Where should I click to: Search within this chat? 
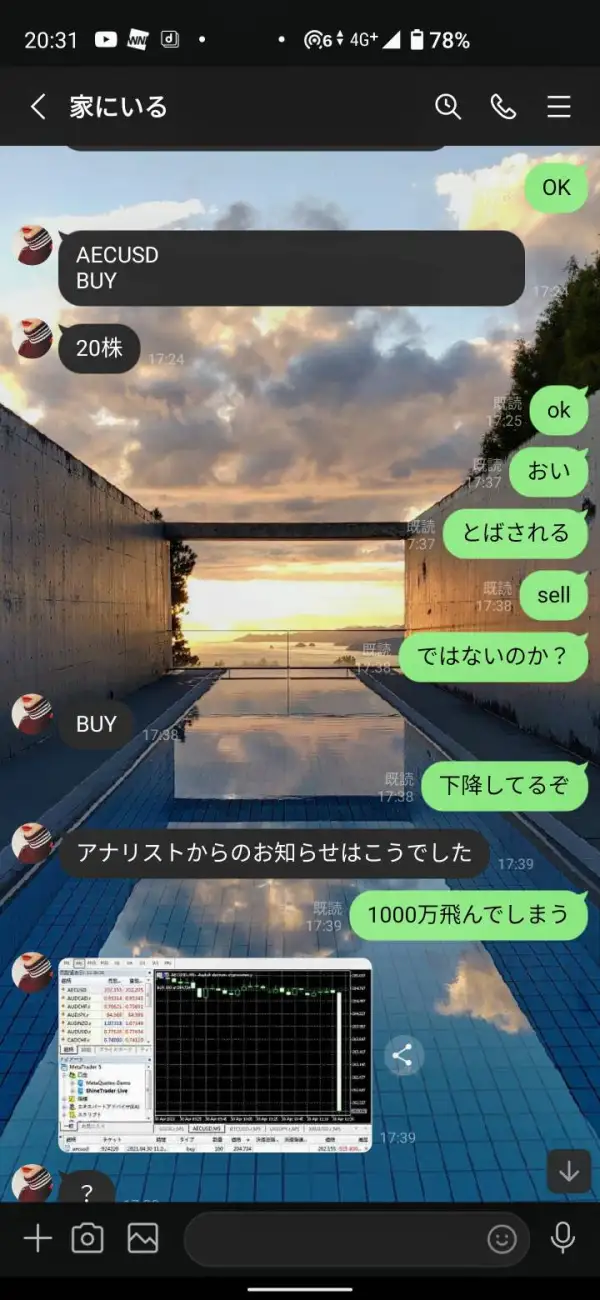[x=448, y=107]
